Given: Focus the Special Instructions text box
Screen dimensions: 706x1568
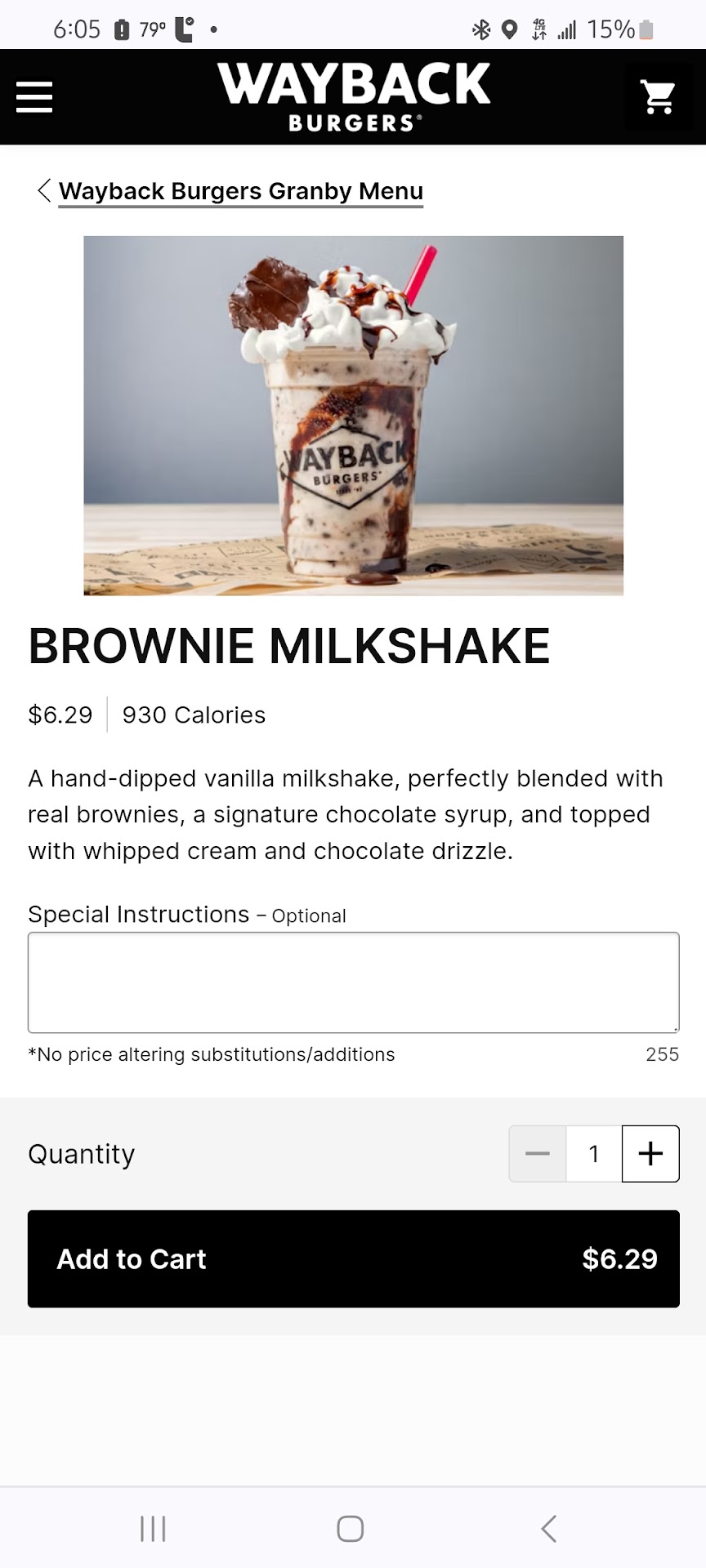Looking at the screenshot, I should click(x=353, y=982).
